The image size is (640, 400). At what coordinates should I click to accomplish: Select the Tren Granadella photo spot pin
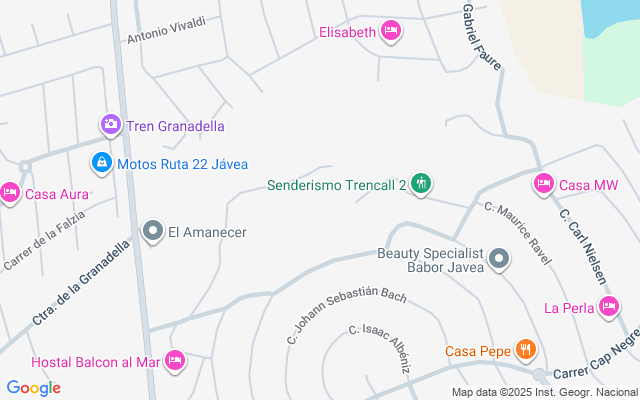[111, 126]
